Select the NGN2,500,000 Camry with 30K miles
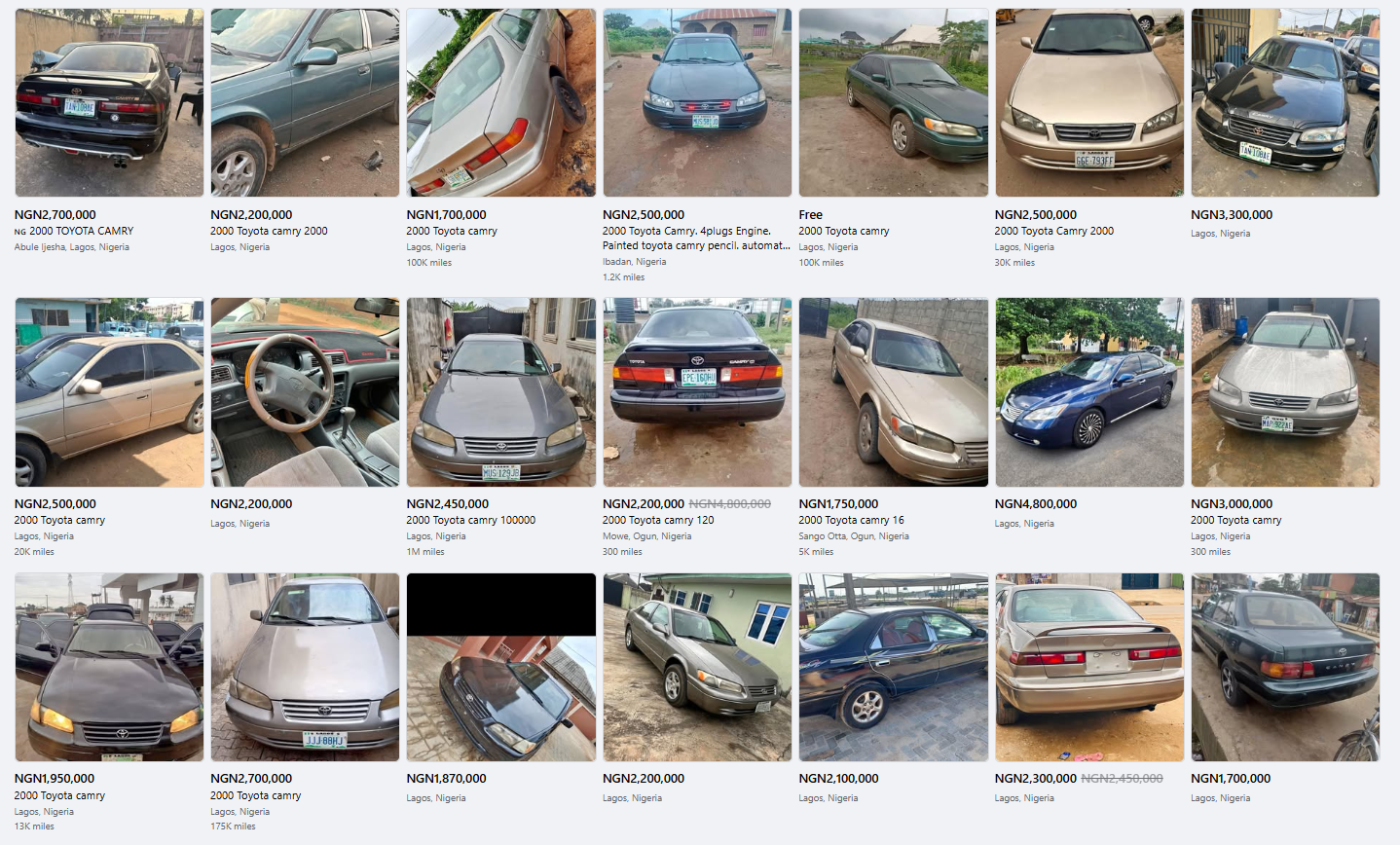Image resolution: width=1400 pixels, height=845 pixels. click(1089, 103)
